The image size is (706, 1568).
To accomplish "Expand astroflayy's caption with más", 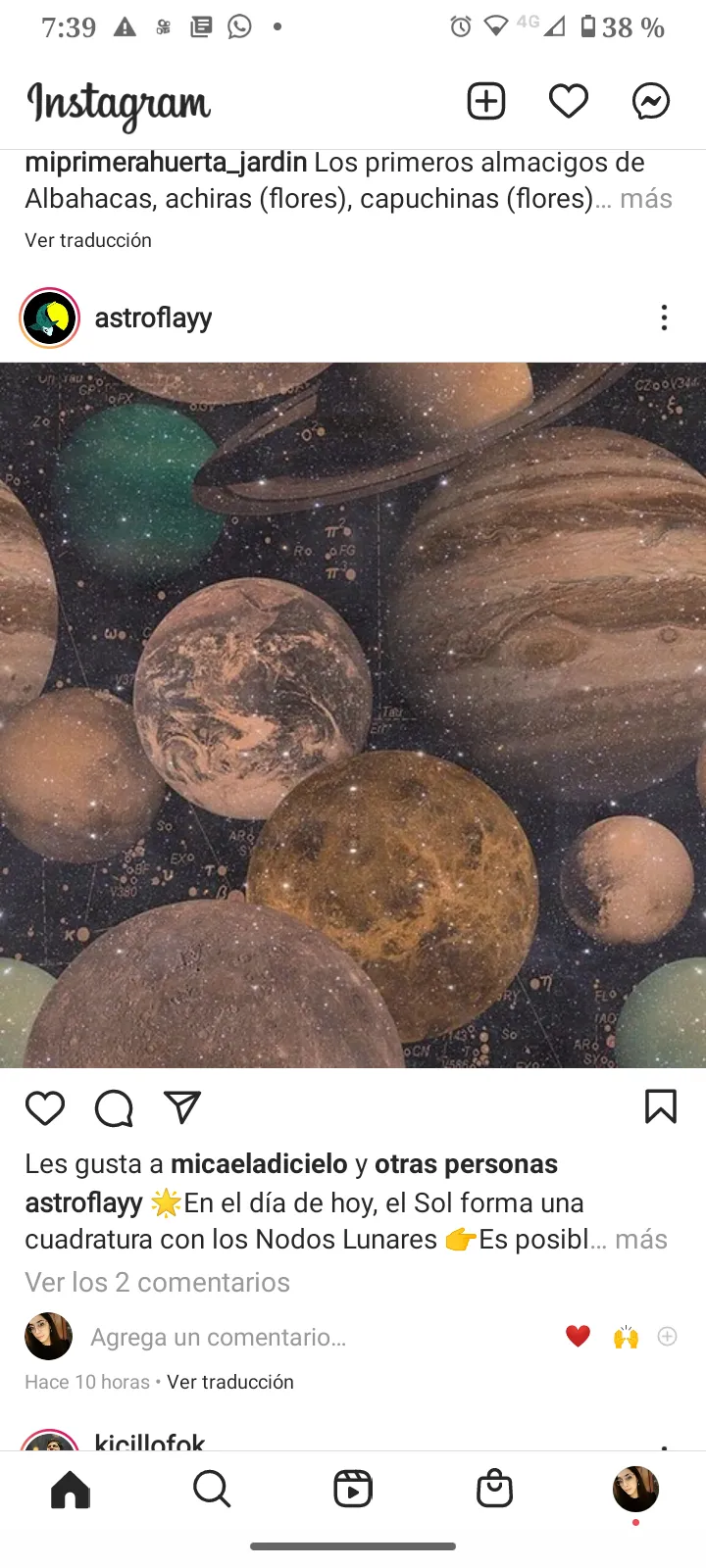I will [641, 1239].
